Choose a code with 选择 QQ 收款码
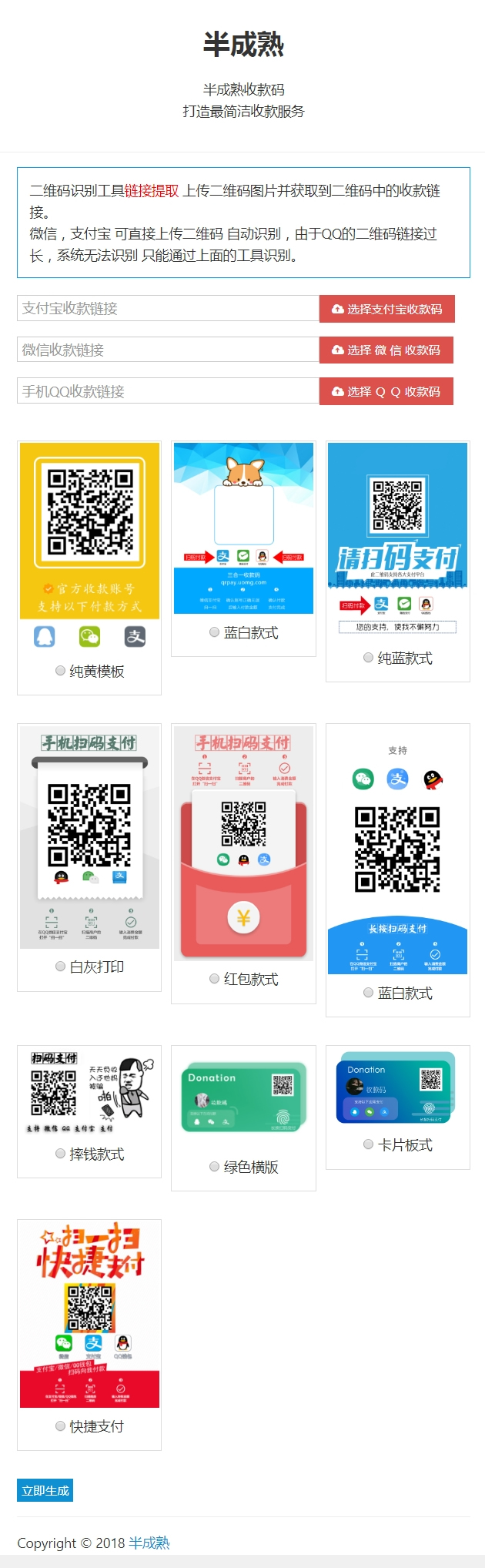Screen dimensions: 485x1568 (x=386, y=391)
